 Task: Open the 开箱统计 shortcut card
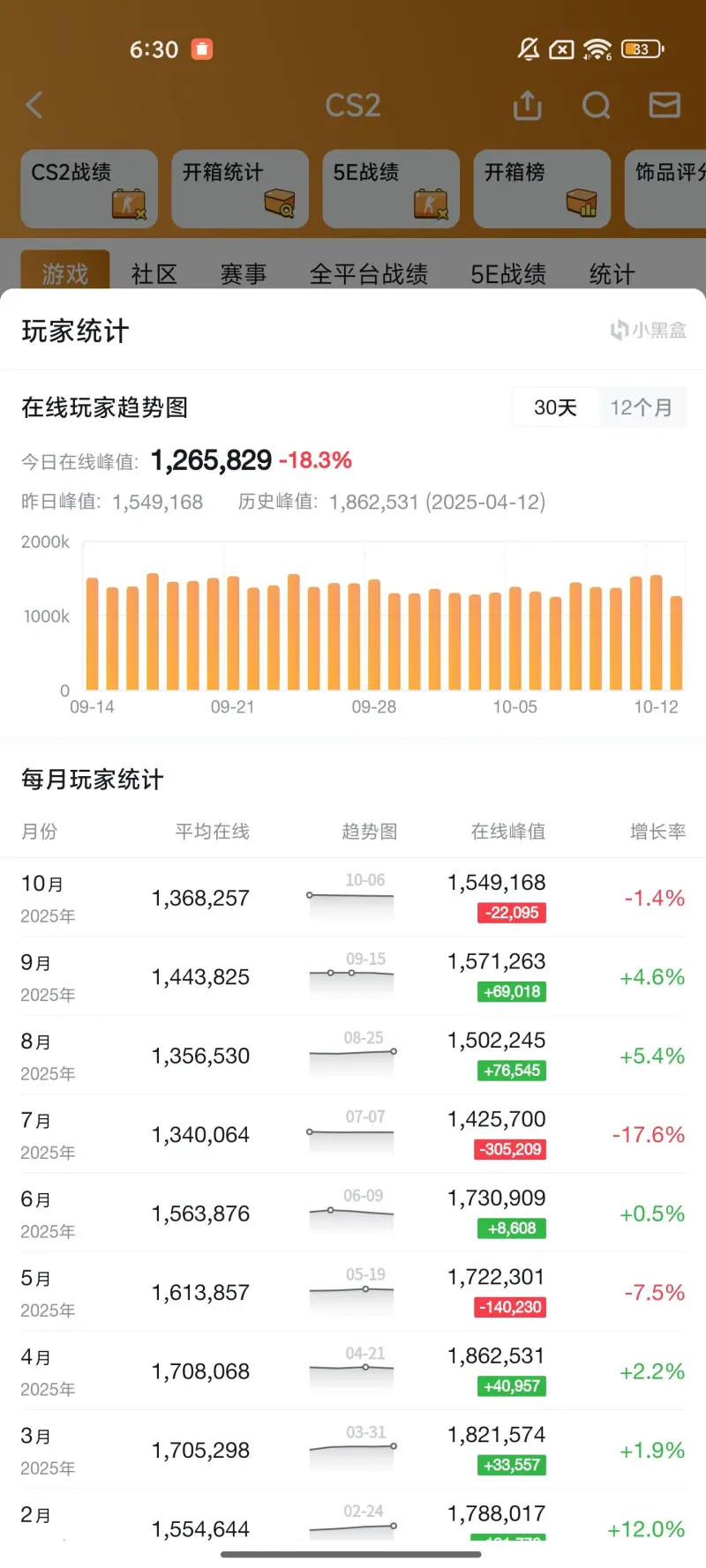click(x=240, y=189)
